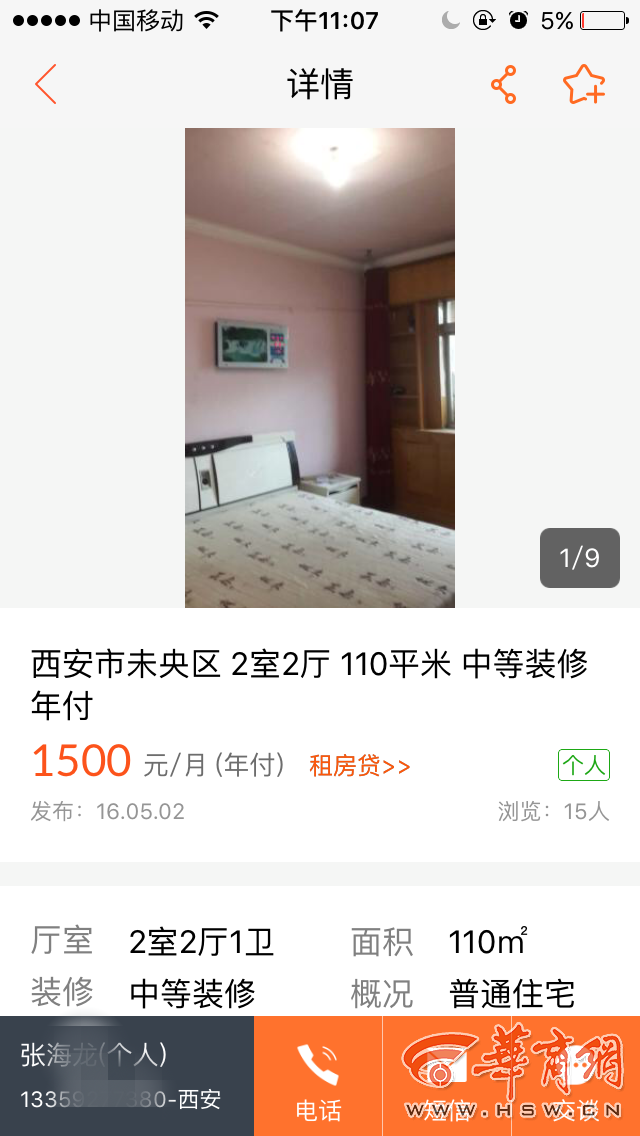Open the bedroom photo gallery

320,368
